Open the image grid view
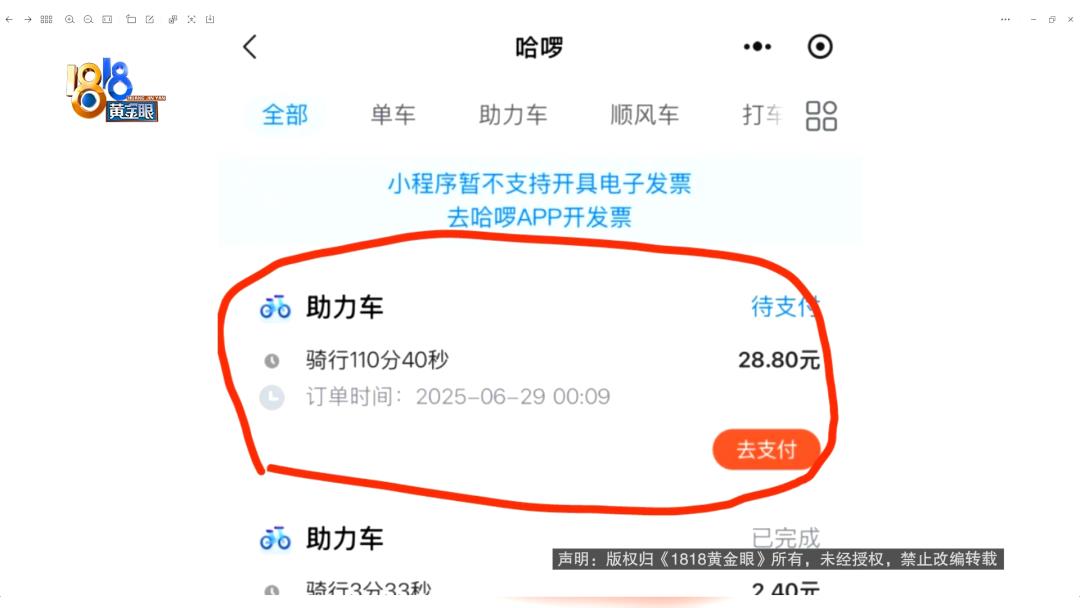 [x=46, y=19]
